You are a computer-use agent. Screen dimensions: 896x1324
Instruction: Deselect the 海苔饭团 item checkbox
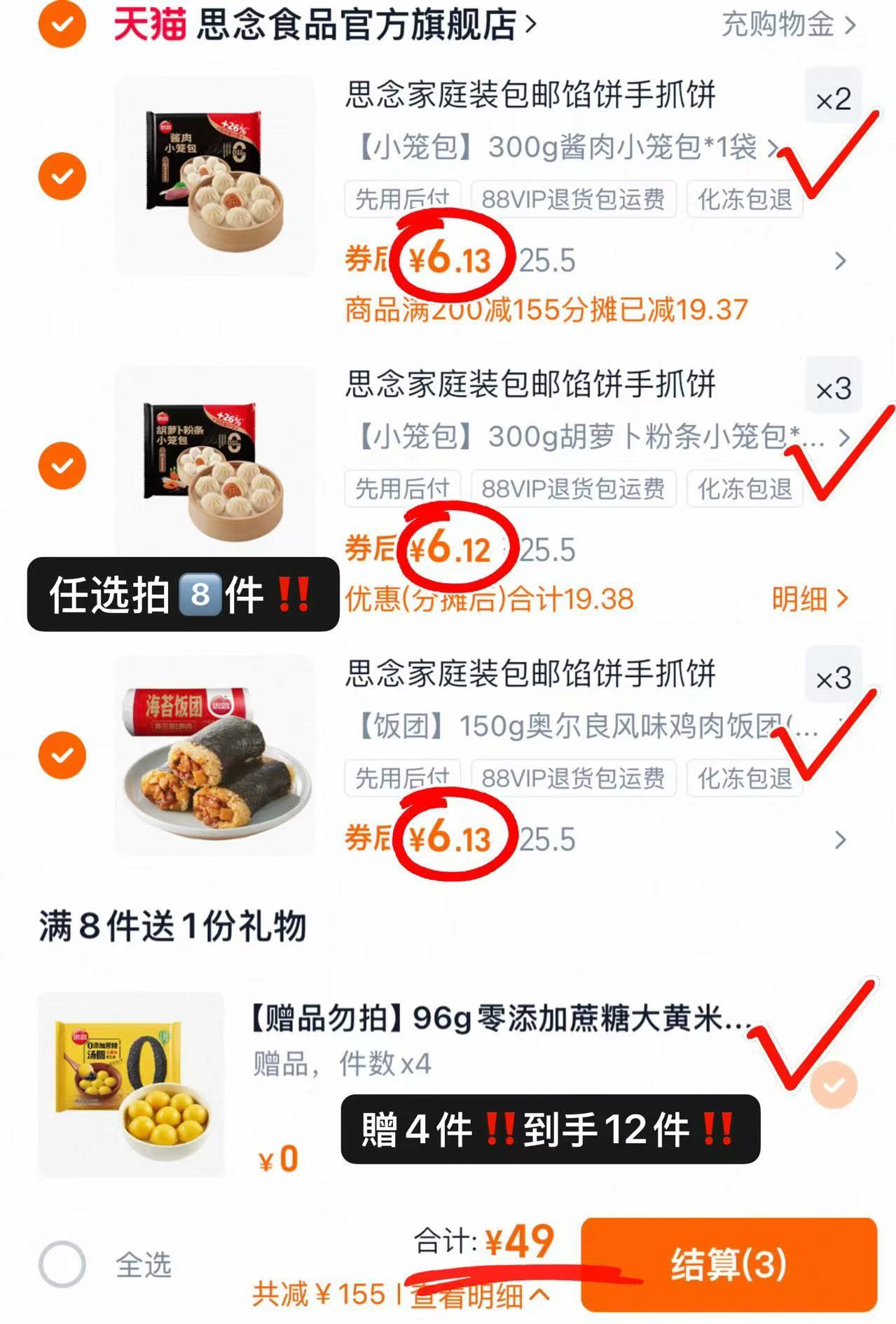click(62, 754)
